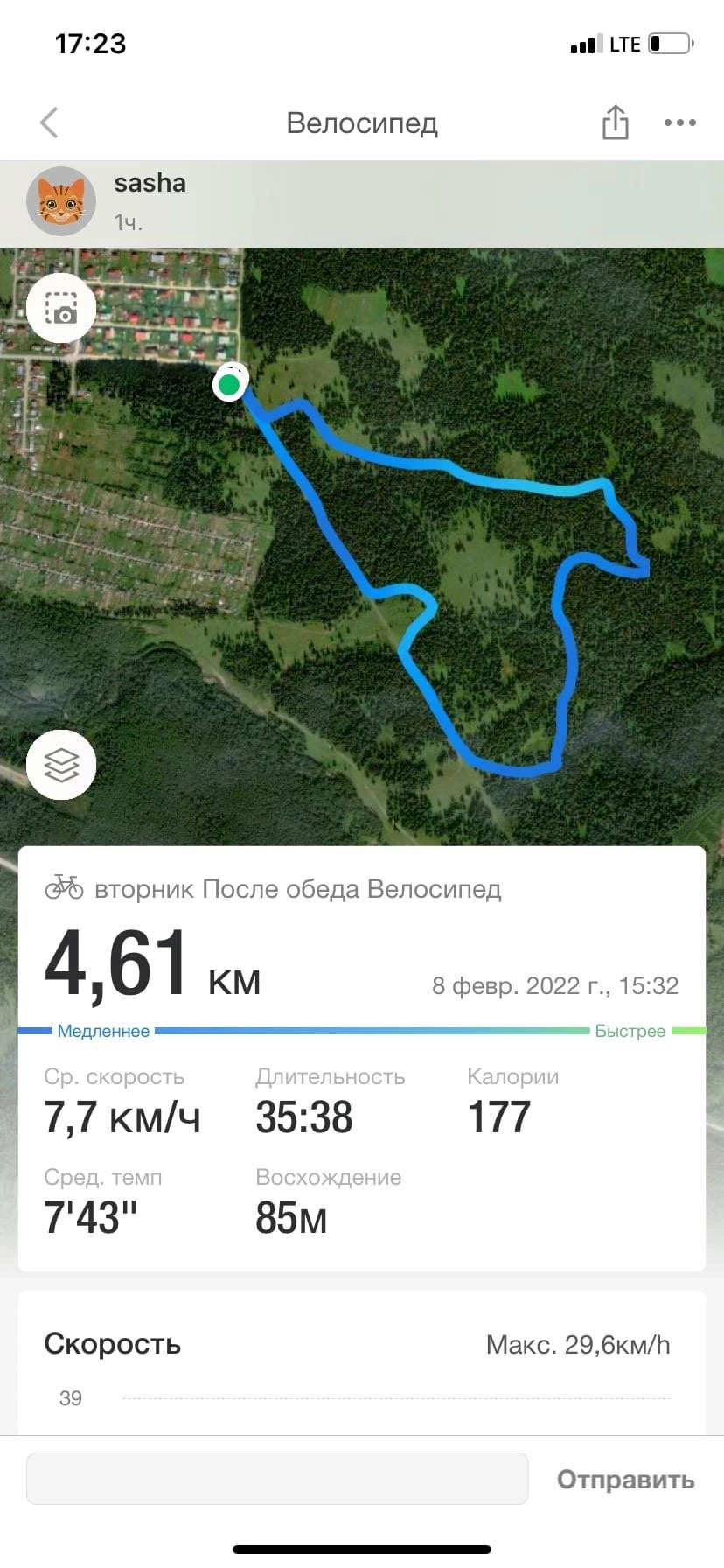Share this cycling workout
The width and height of the screenshot is (724, 1568).
coord(615,122)
